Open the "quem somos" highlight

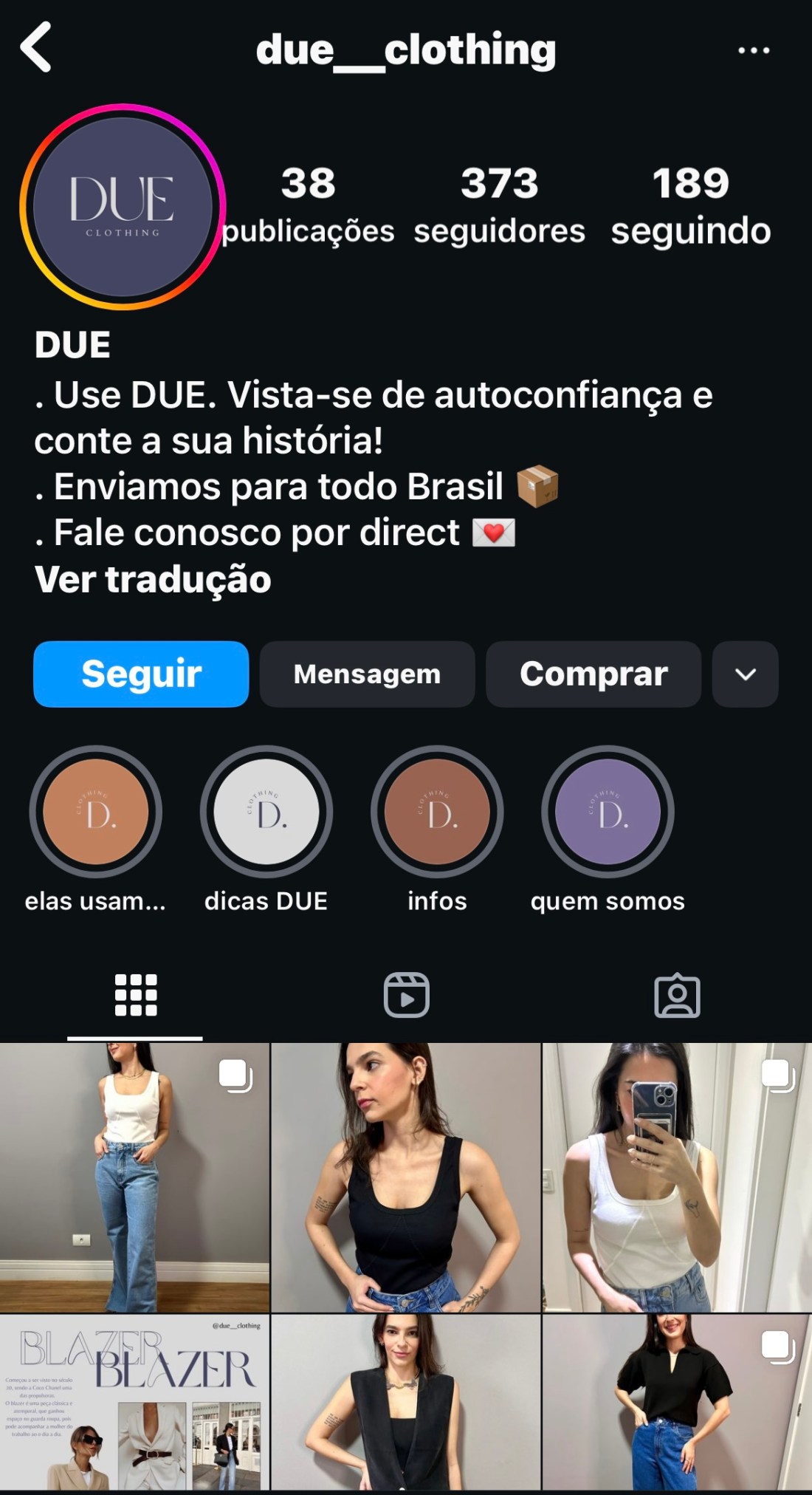click(x=608, y=812)
